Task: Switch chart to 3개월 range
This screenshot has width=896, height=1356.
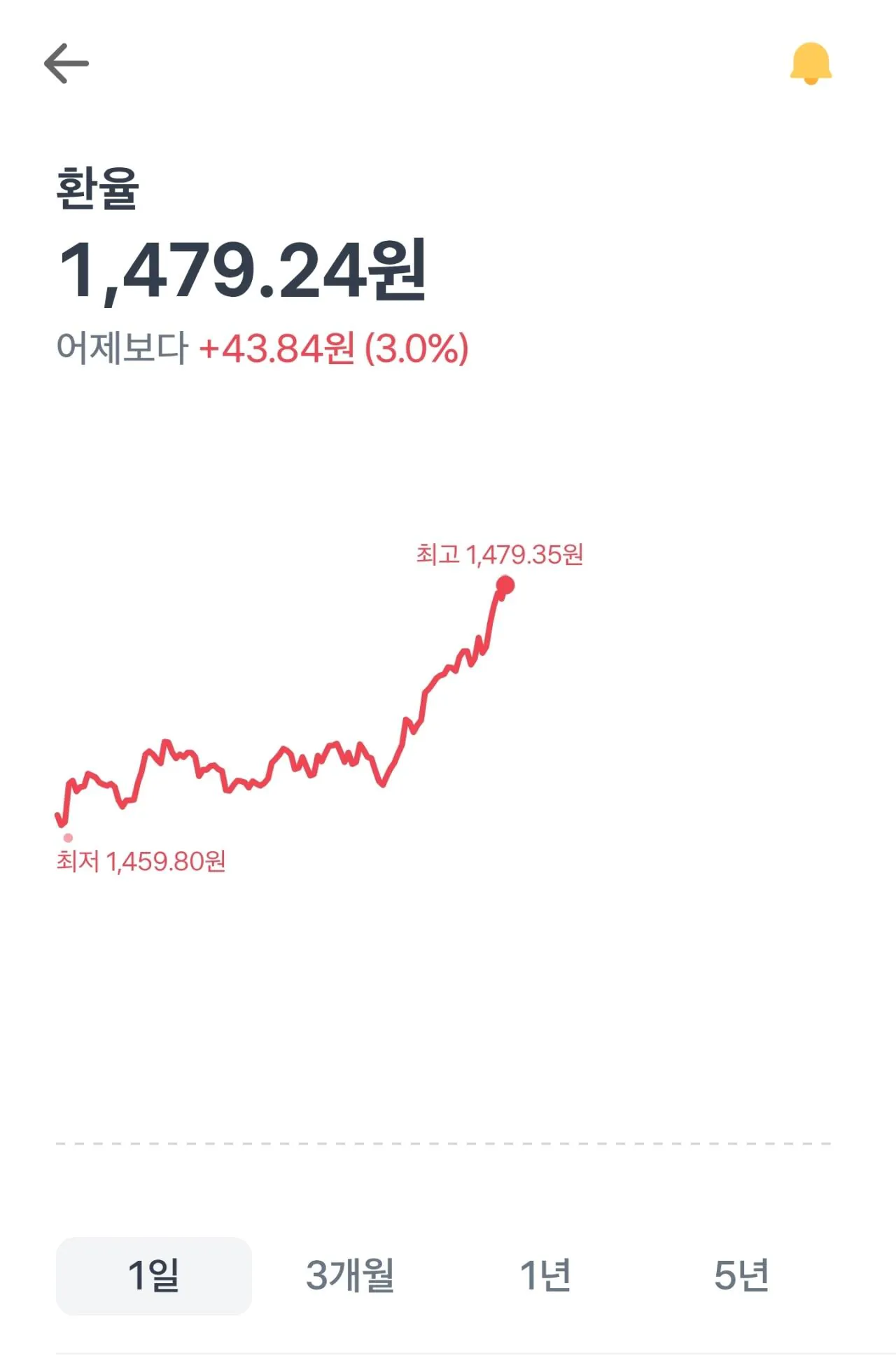Action: [350, 1275]
